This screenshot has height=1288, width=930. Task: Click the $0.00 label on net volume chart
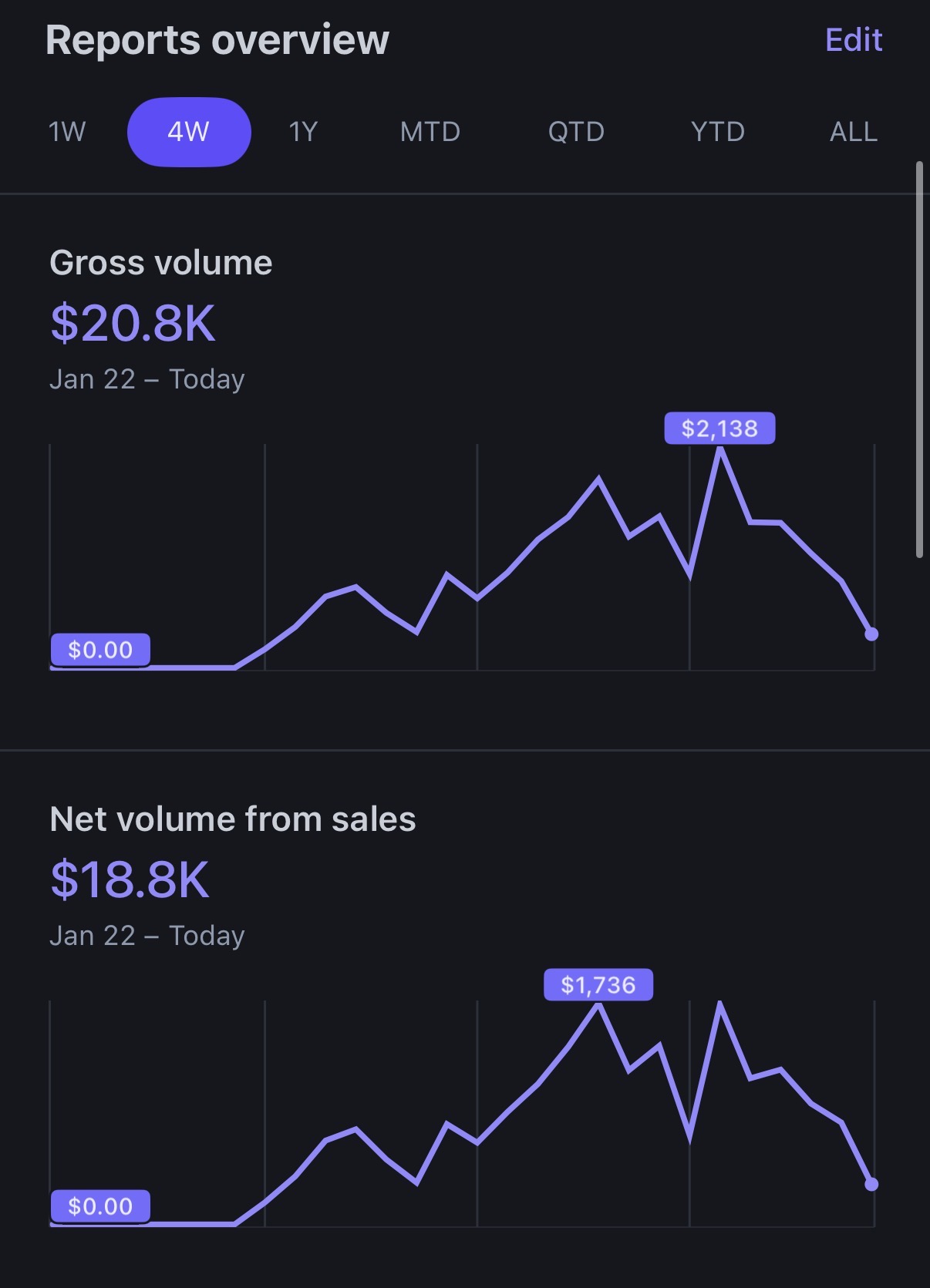[99, 1206]
